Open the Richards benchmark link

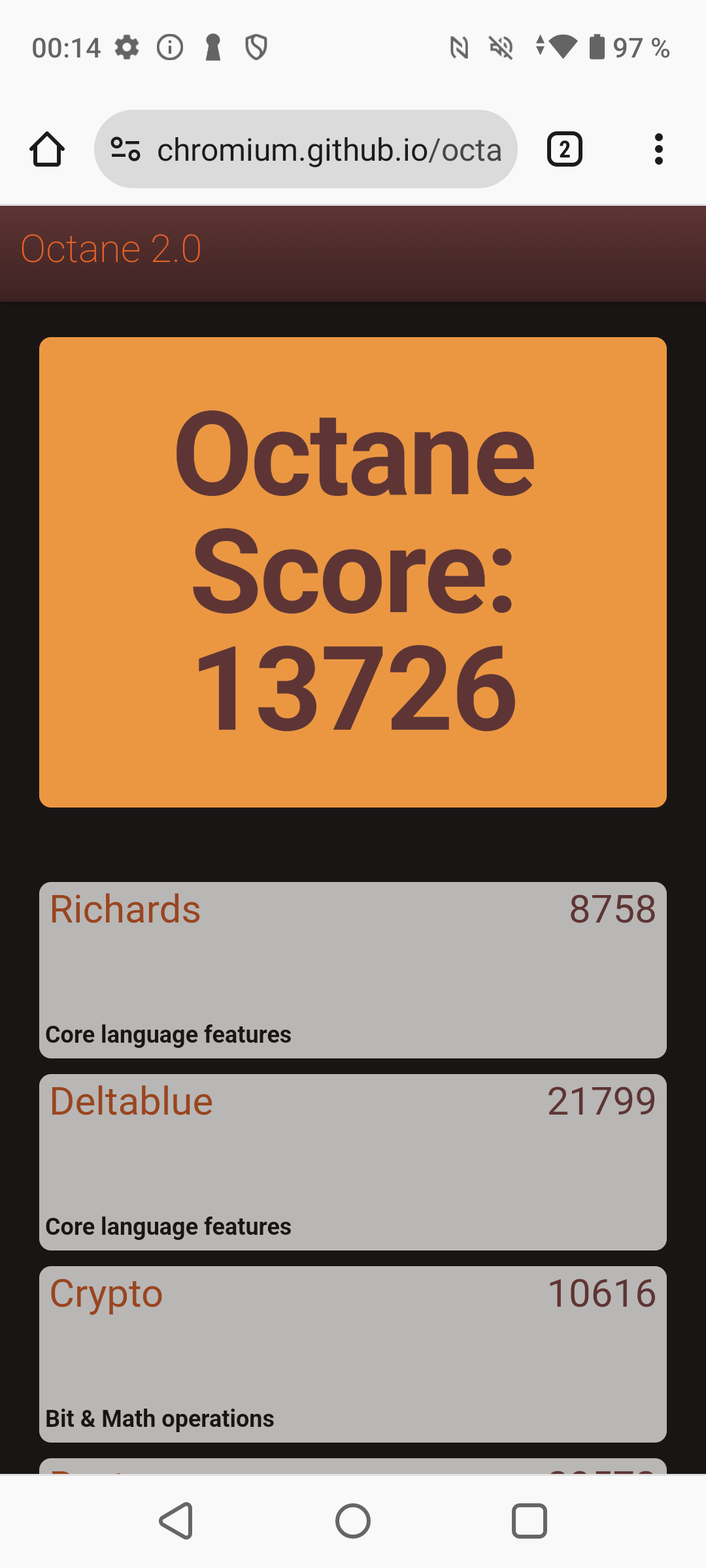[126, 909]
